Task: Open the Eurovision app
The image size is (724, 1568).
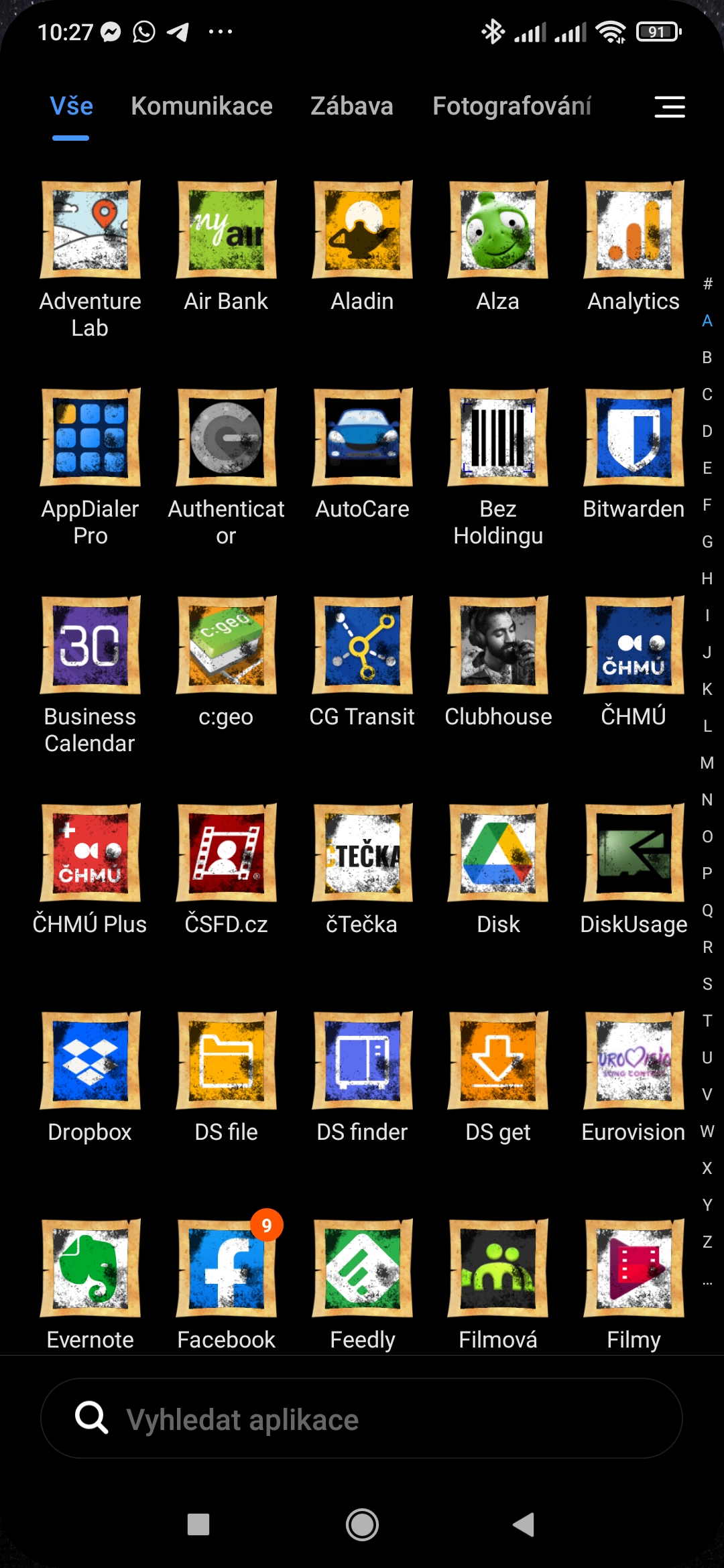Action: [x=633, y=1061]
